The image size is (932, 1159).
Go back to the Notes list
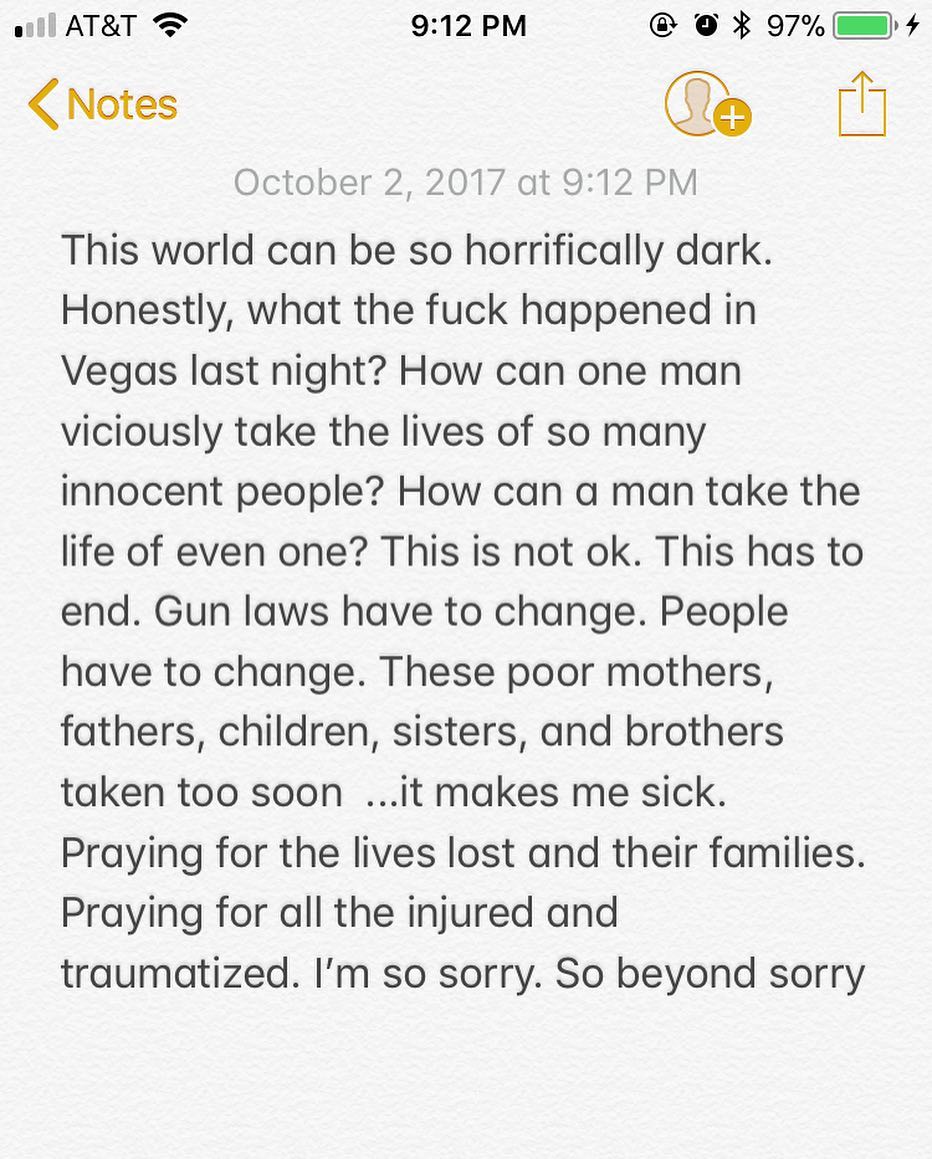[x=103, y=105]
